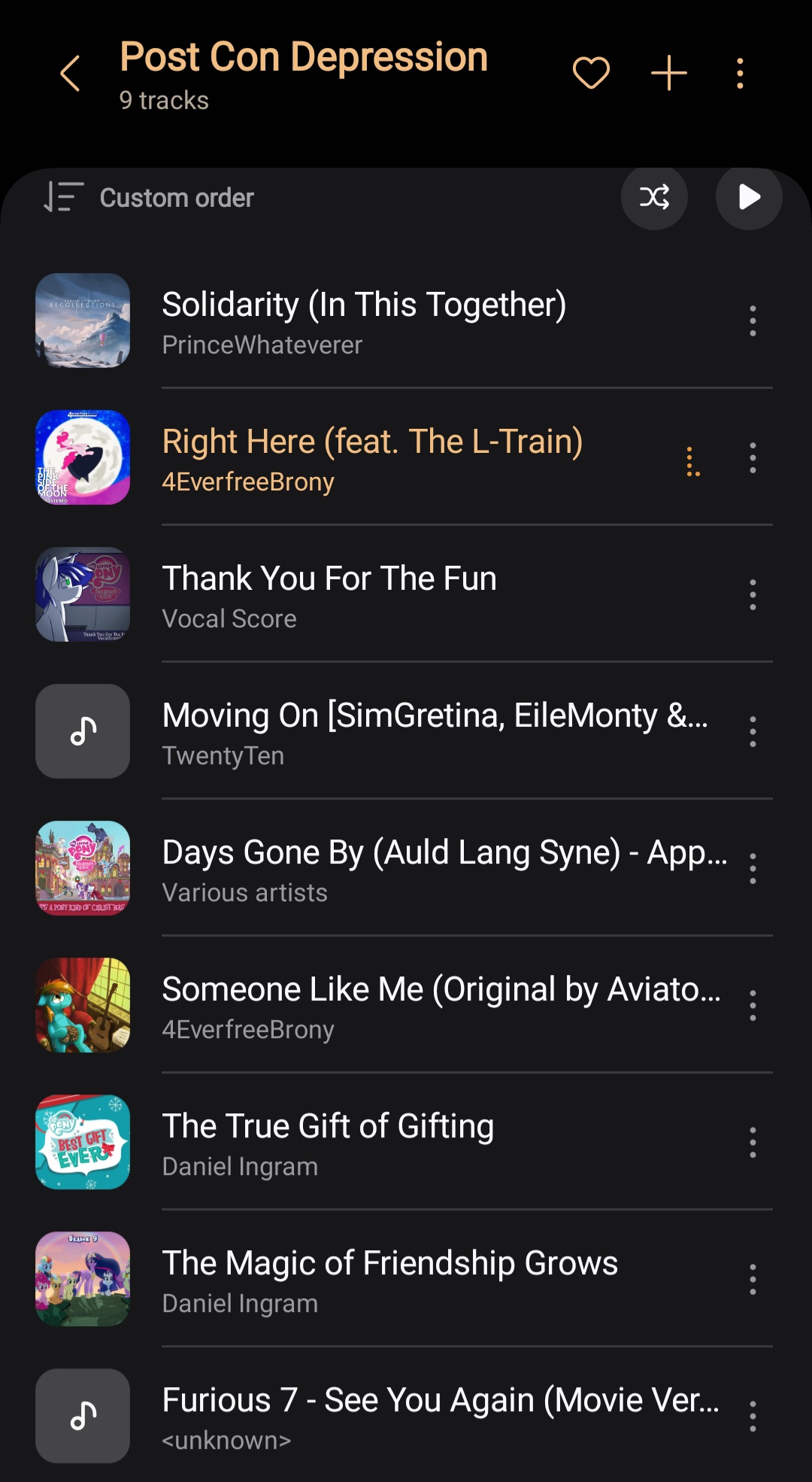
Task: Open options for The Magic of Friendship Grows
Action: click(x=753, y=1280)
